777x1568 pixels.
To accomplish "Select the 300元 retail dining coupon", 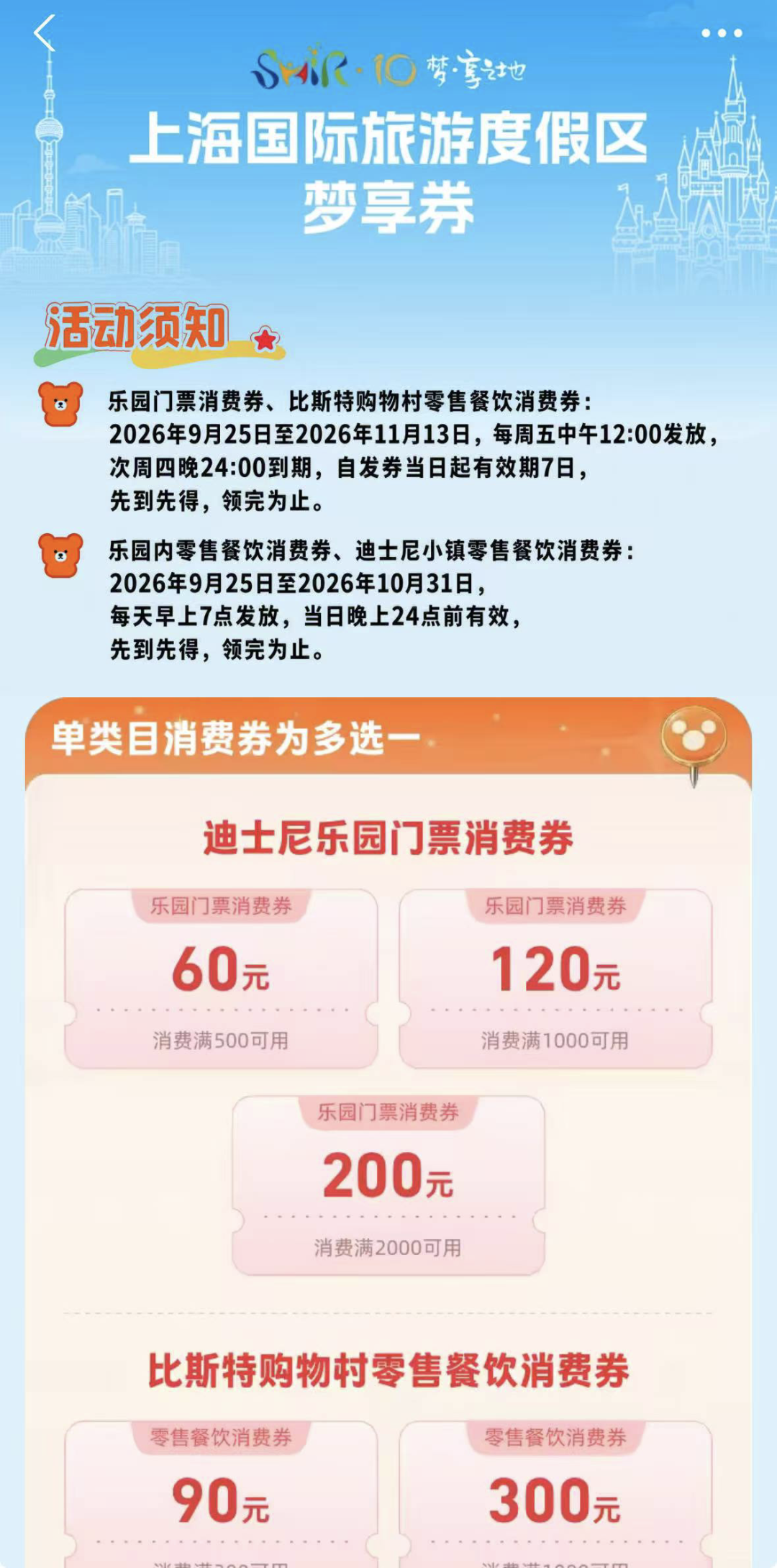I will click(x=555, y=1494).
